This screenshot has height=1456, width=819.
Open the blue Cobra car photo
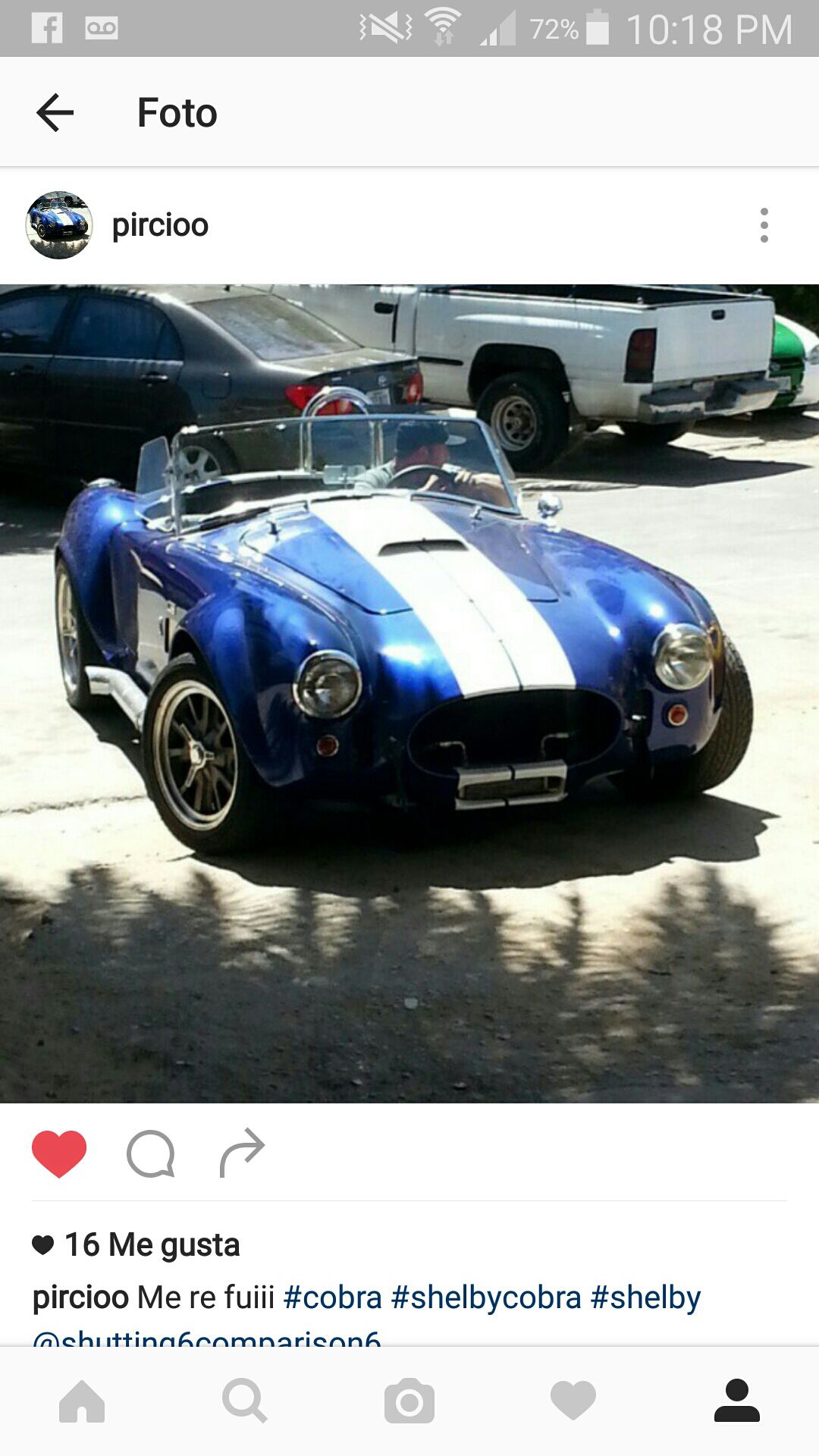click(409, 694)
